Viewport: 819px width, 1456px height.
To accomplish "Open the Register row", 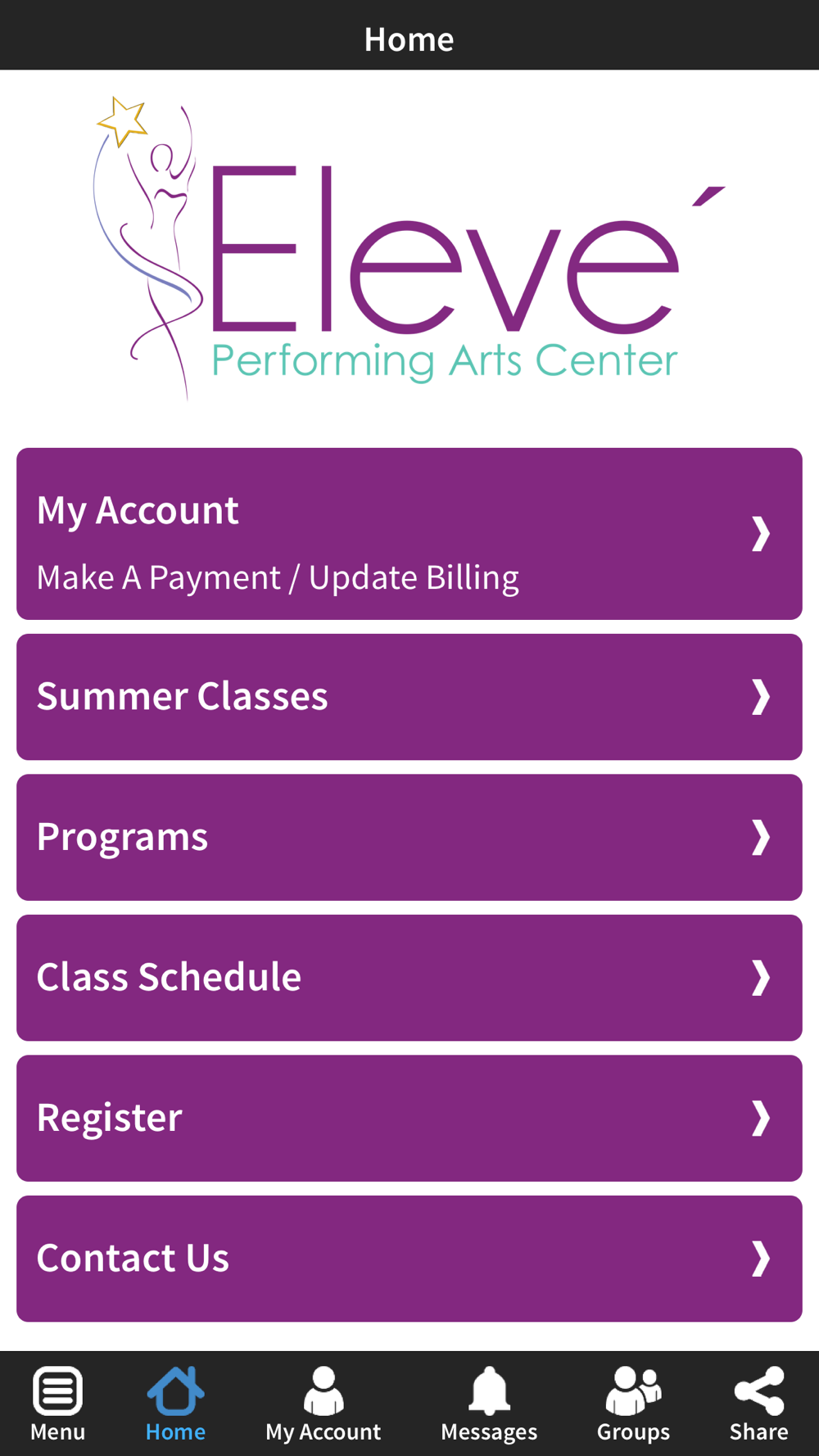I will 409,1118.
